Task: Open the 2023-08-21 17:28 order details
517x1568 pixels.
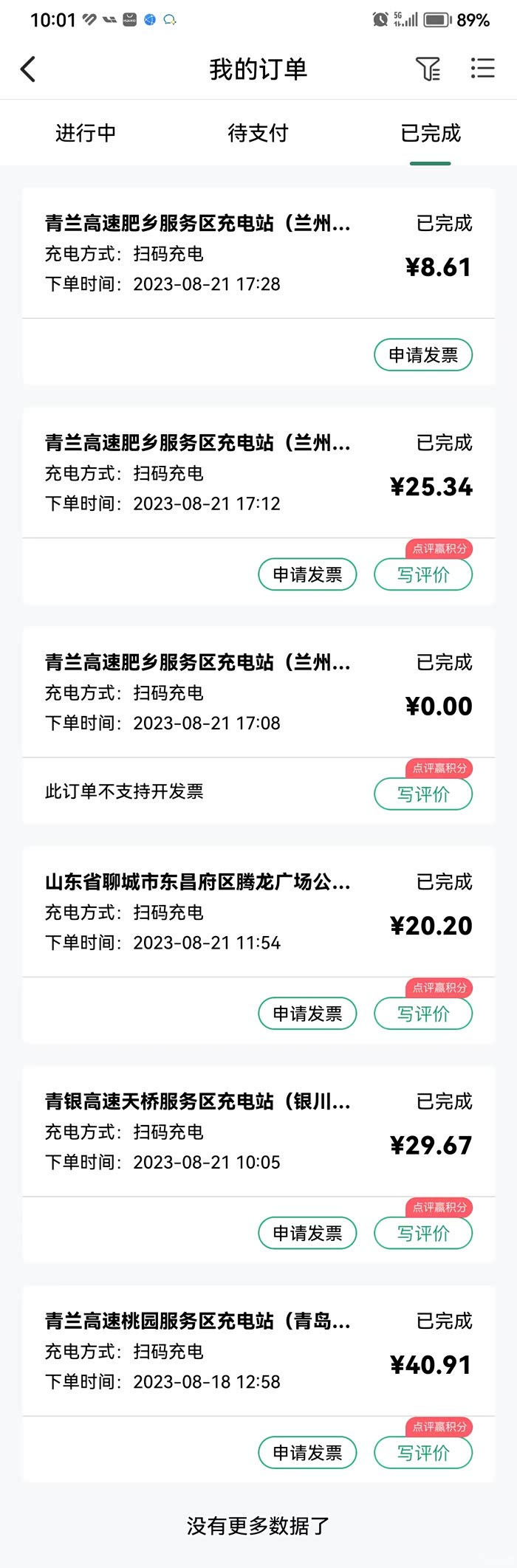Action: (222, 253)
